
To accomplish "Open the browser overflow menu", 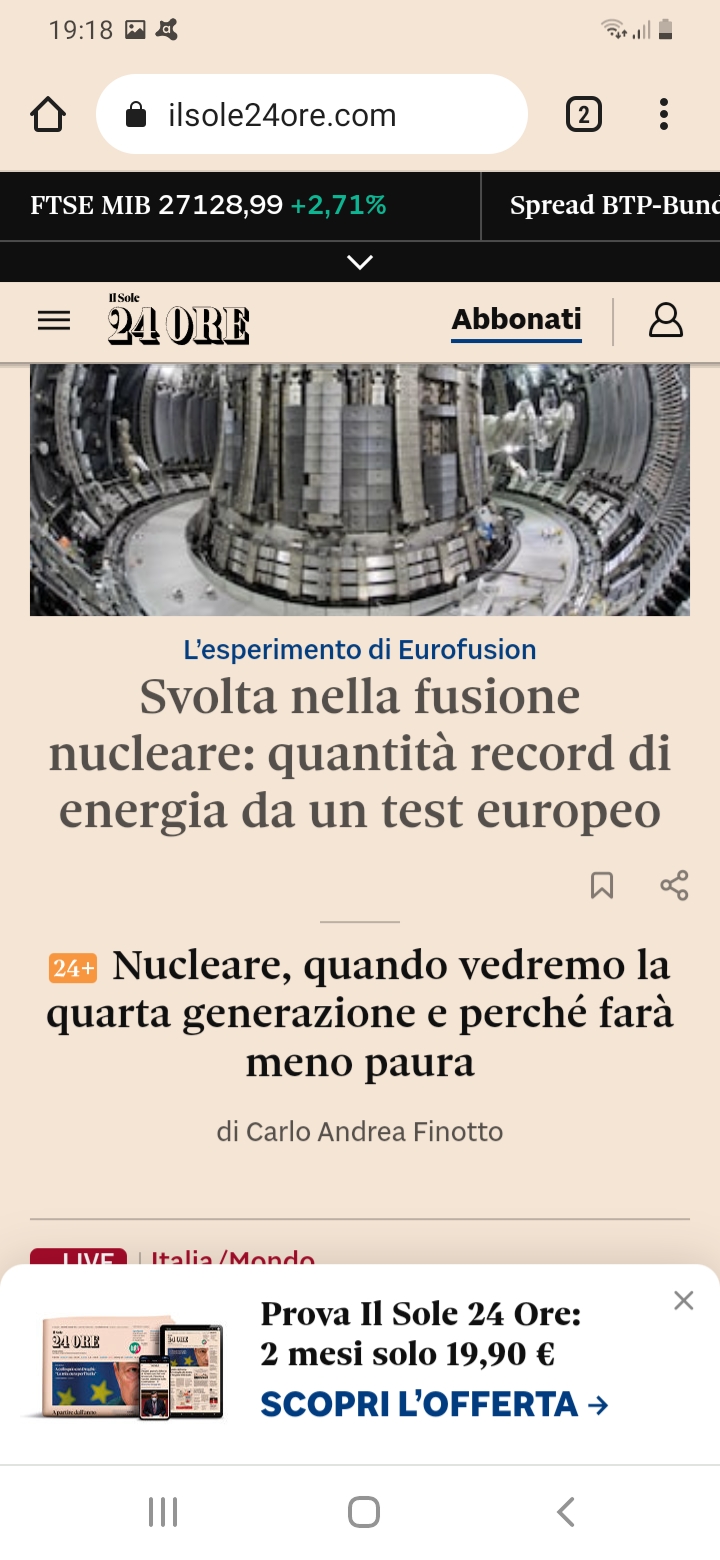I will [x=663, y=115].
